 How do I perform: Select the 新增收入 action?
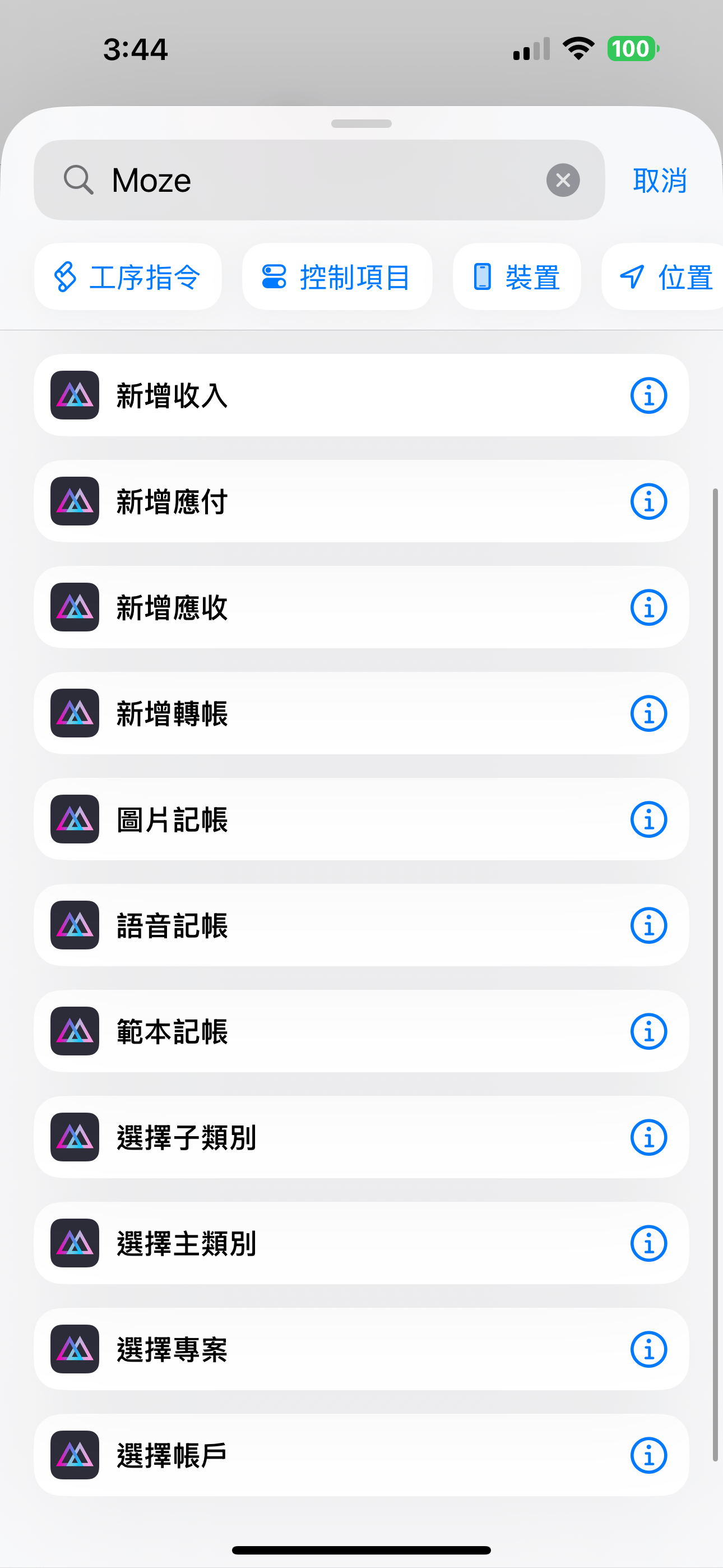click(304, 396)
